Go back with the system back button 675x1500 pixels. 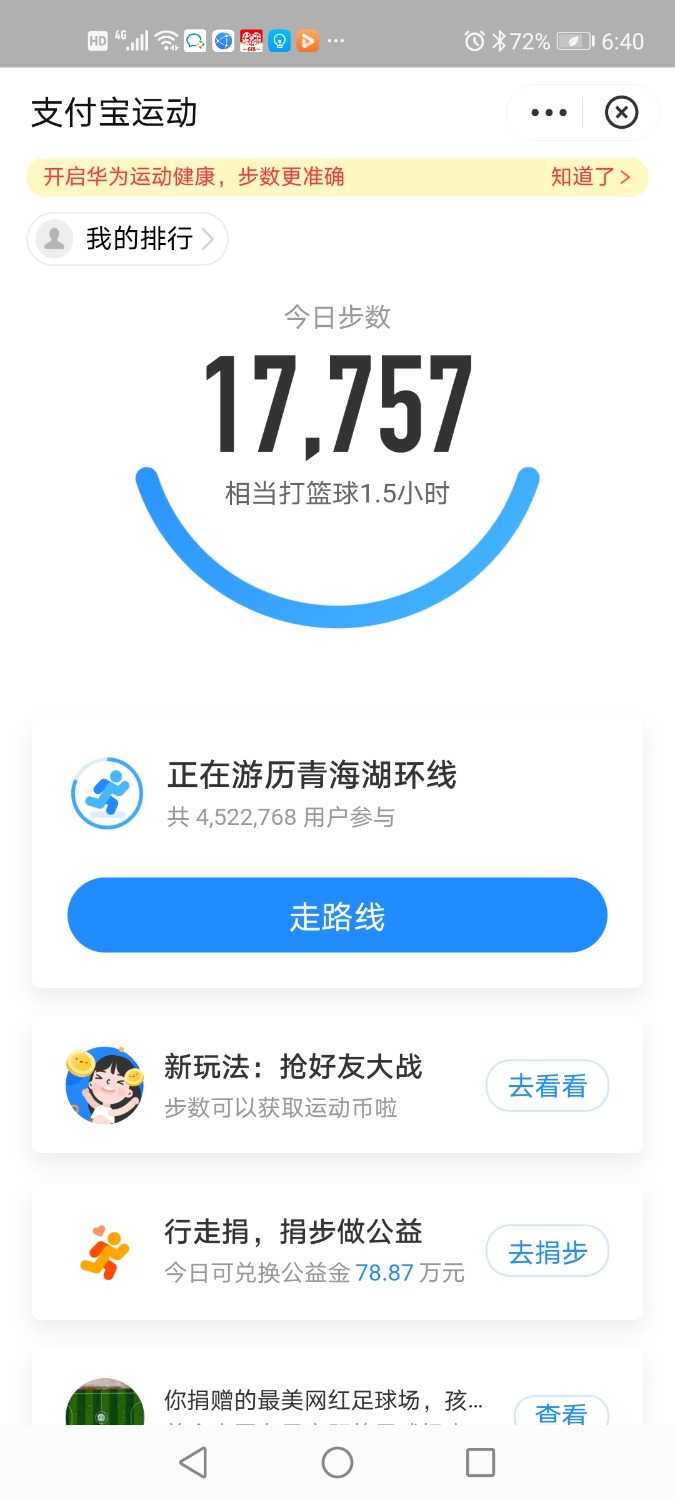pos(193,1462)
